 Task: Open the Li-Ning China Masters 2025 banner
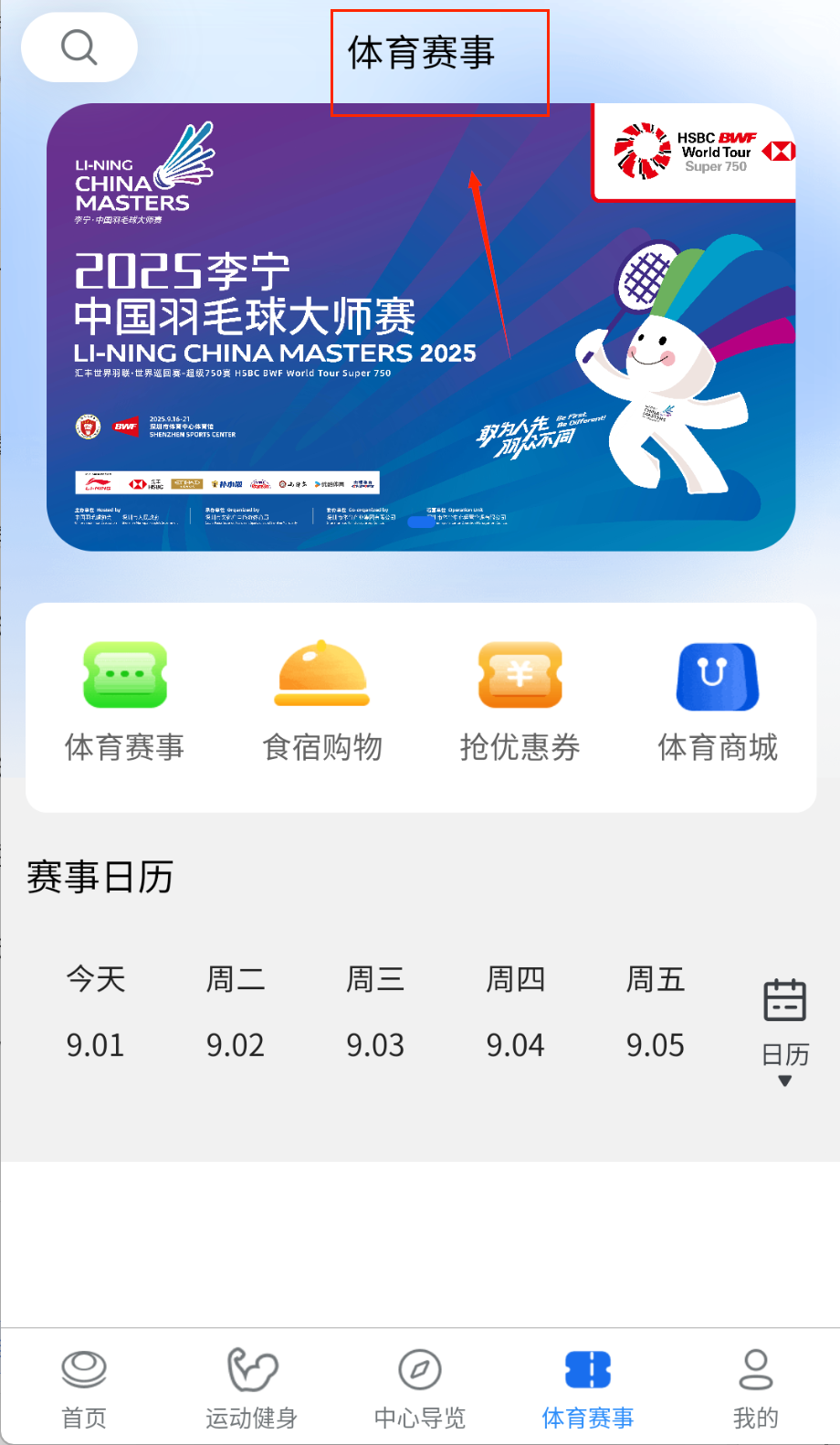pos(420,329)
